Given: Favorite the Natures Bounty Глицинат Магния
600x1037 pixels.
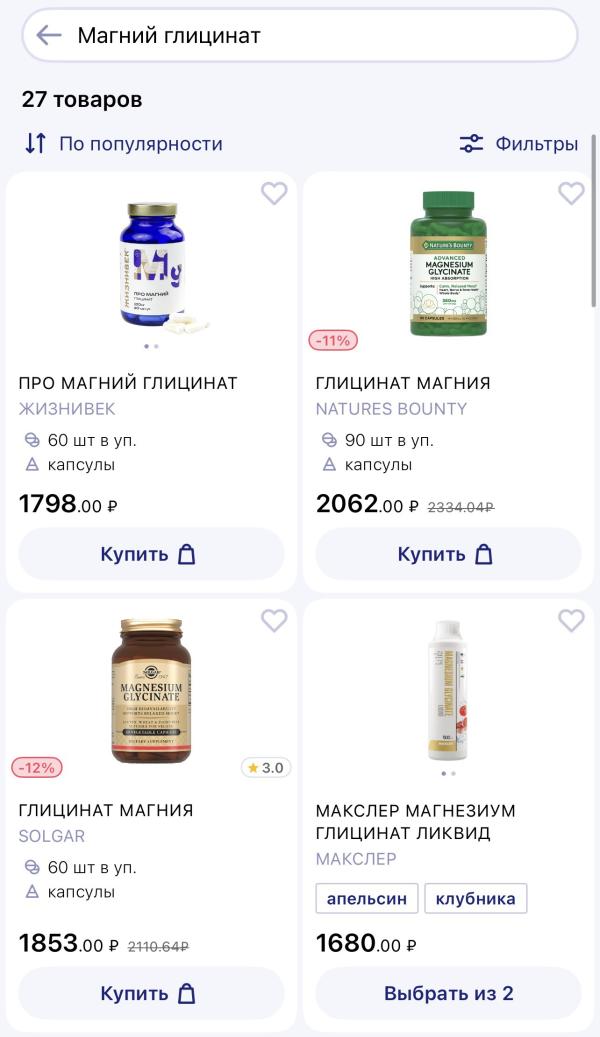Looking at the screenshot, I should 571,194.
